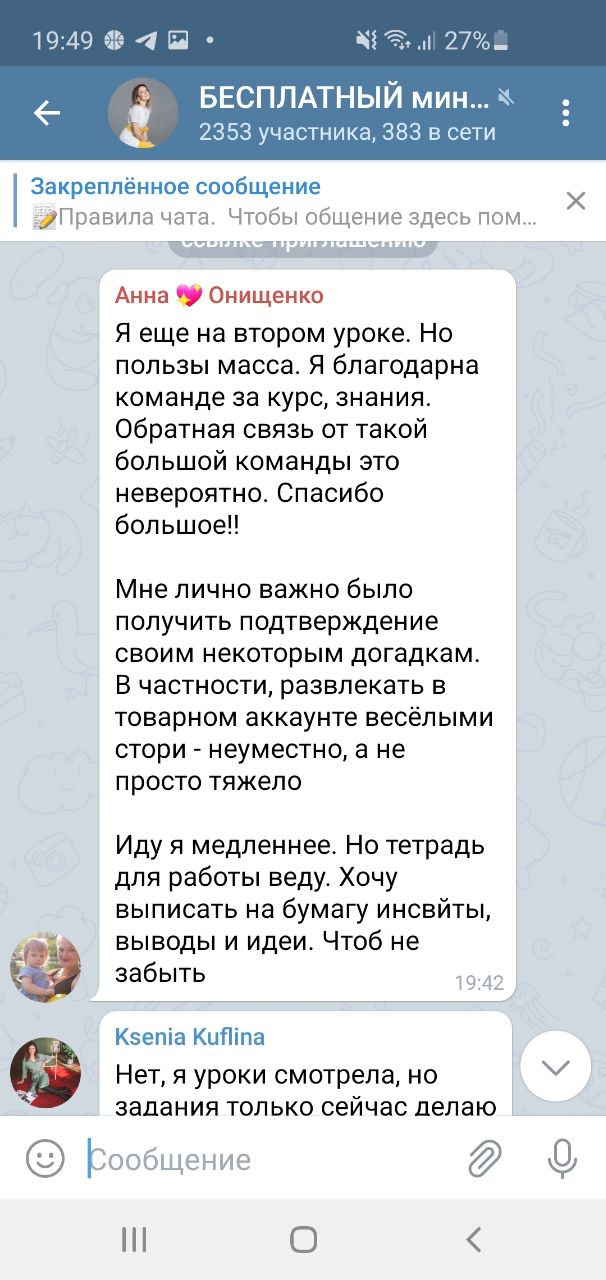Jump to the latest messages arrow
The height and width of the screenshot is (1280, 606).
tap(558, 1066)
